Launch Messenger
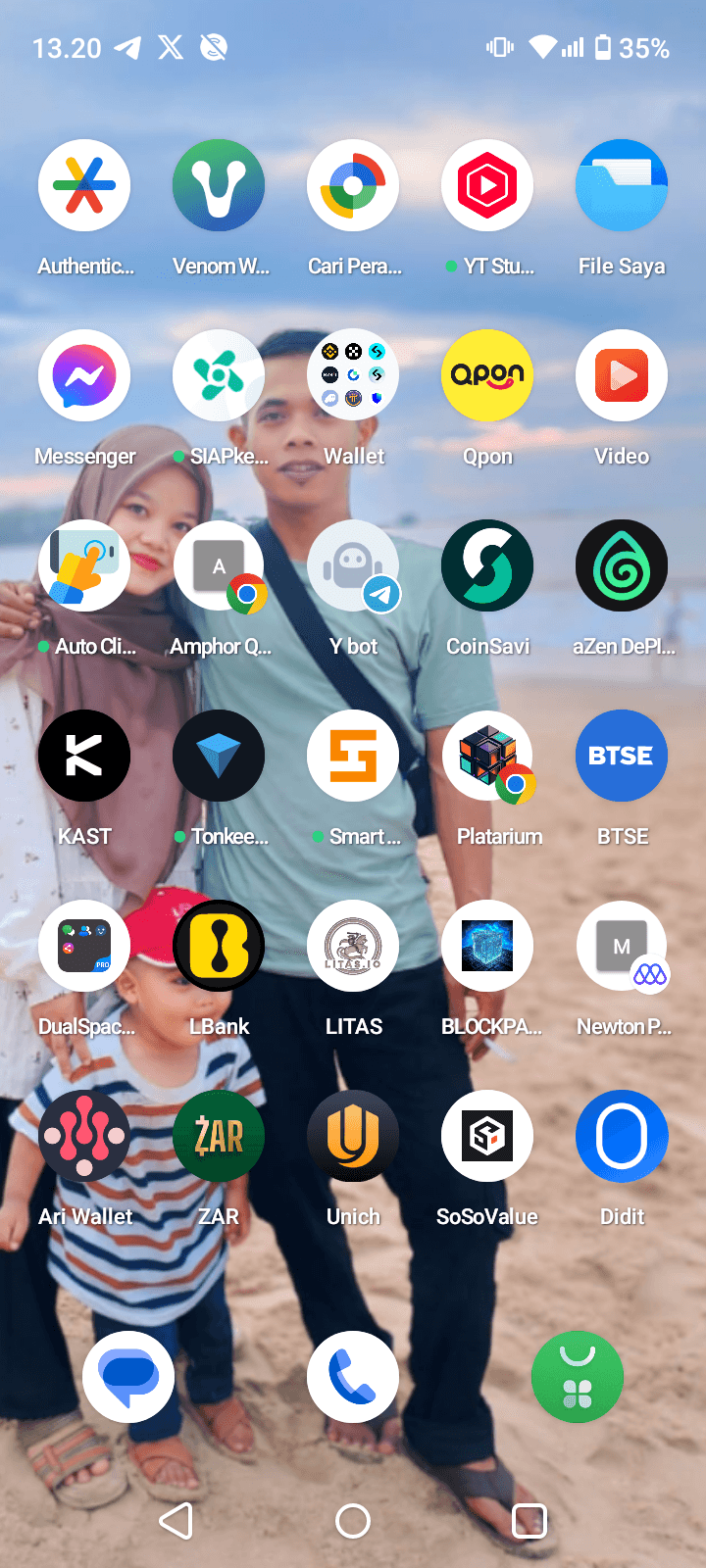Screen dimensions: 706x1568 pyautogui.click(x=84, y=375)
